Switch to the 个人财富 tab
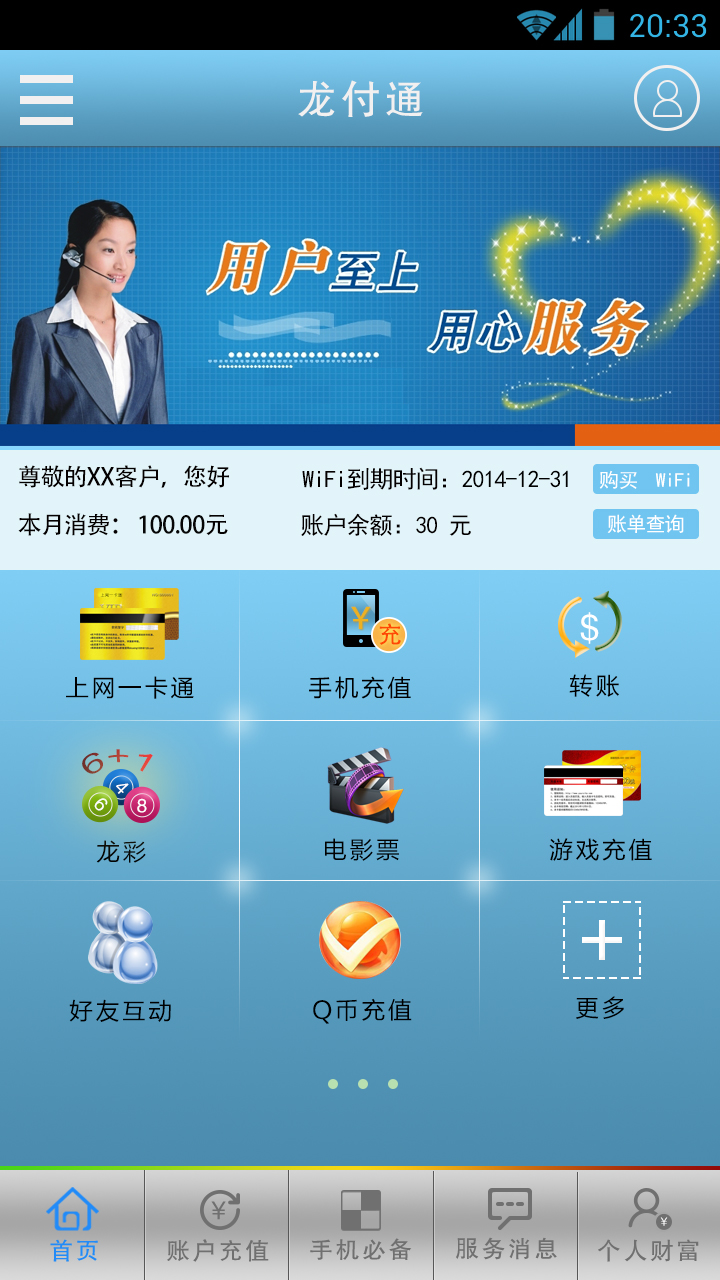Screen dimensions: 720x1280 (x=648, y=1226)
